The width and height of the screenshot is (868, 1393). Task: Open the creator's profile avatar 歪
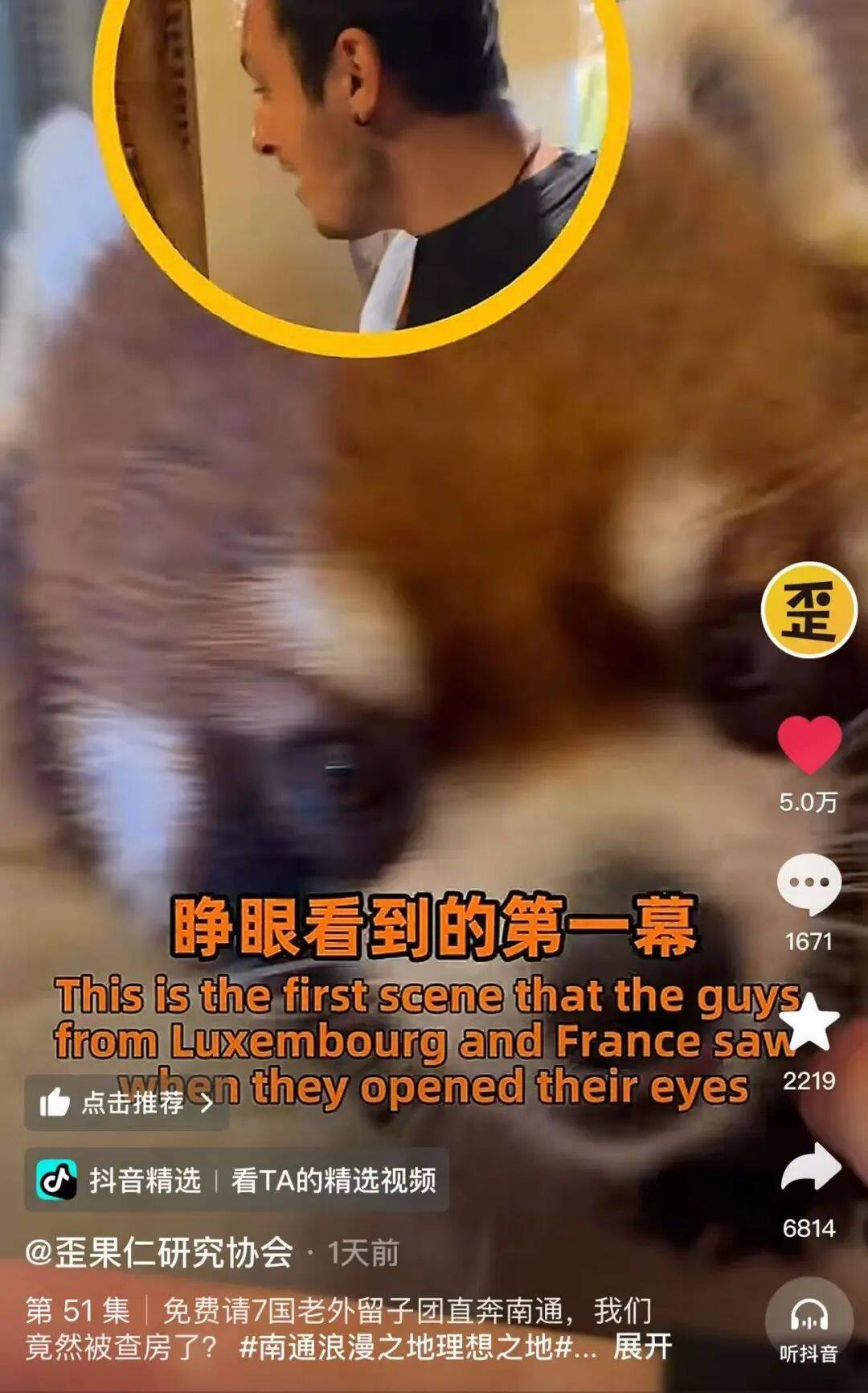pyautogui.click(x=809, y=610)
